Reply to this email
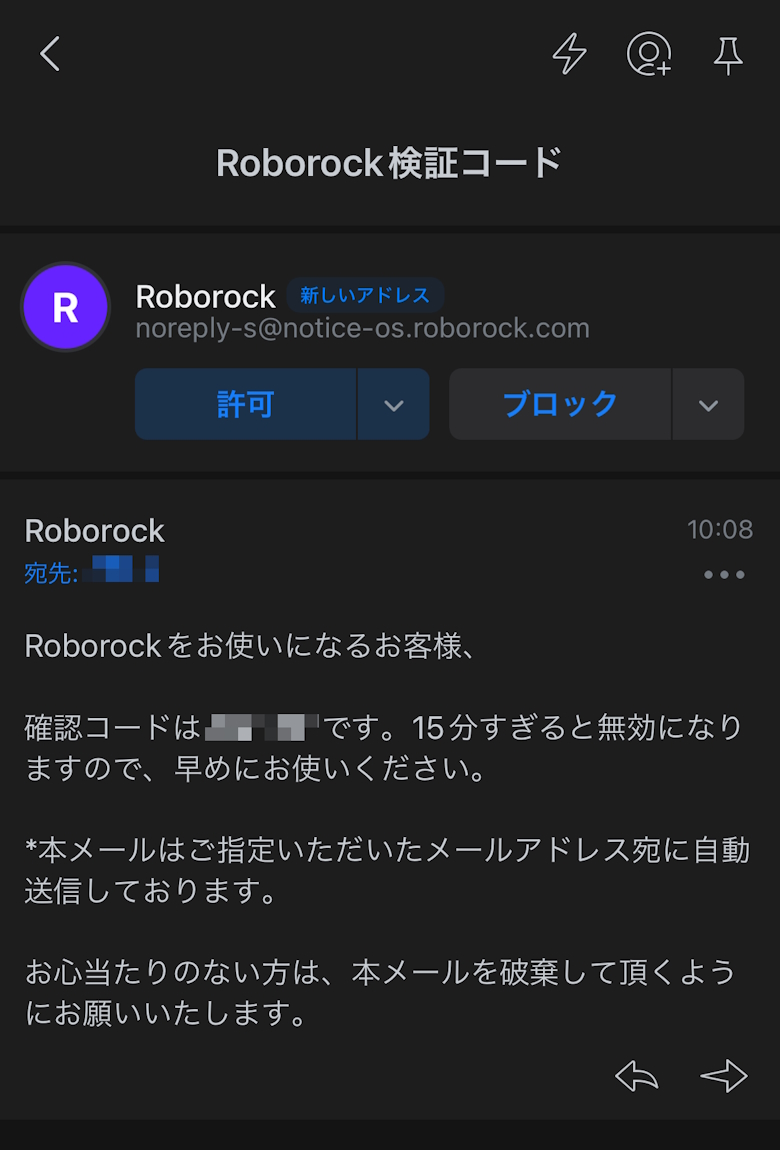780x1150 pixels. 637,1076
